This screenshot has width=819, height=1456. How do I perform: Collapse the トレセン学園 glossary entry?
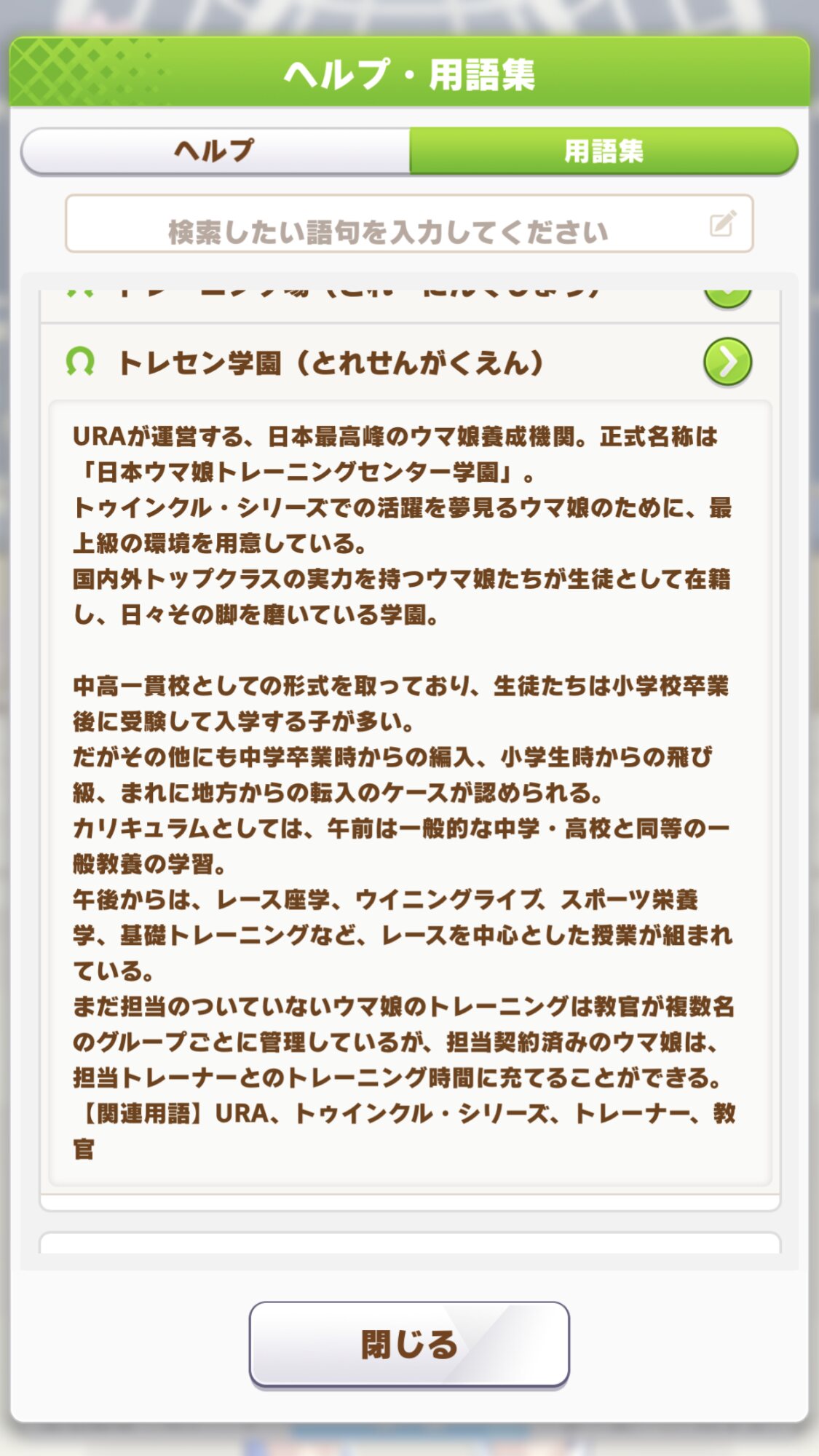727,362
